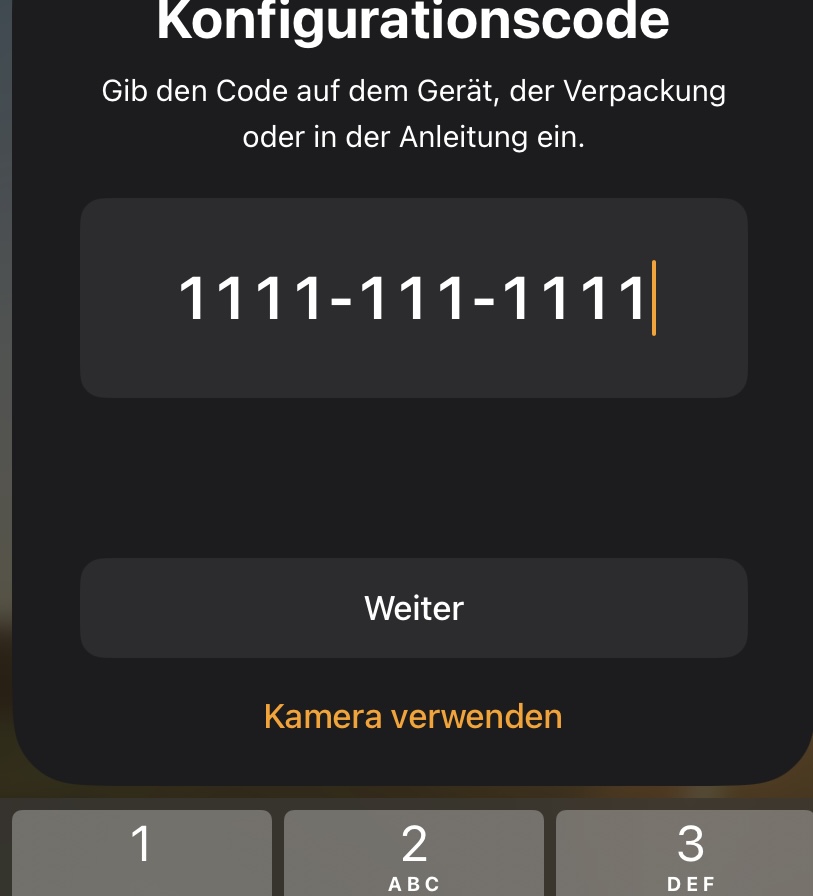Screen dimensions: 813x896
Task: Continue with the Weiter button
Action: coord(413,608)
